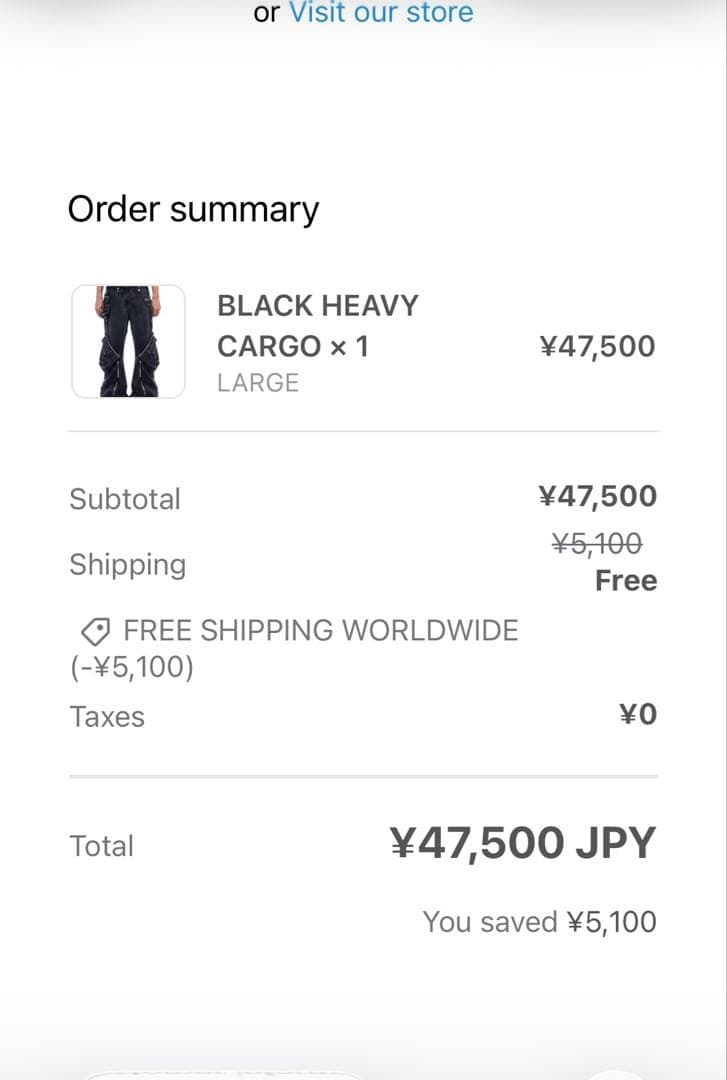
Task: Click the Total row label
Action: (101, 845)
